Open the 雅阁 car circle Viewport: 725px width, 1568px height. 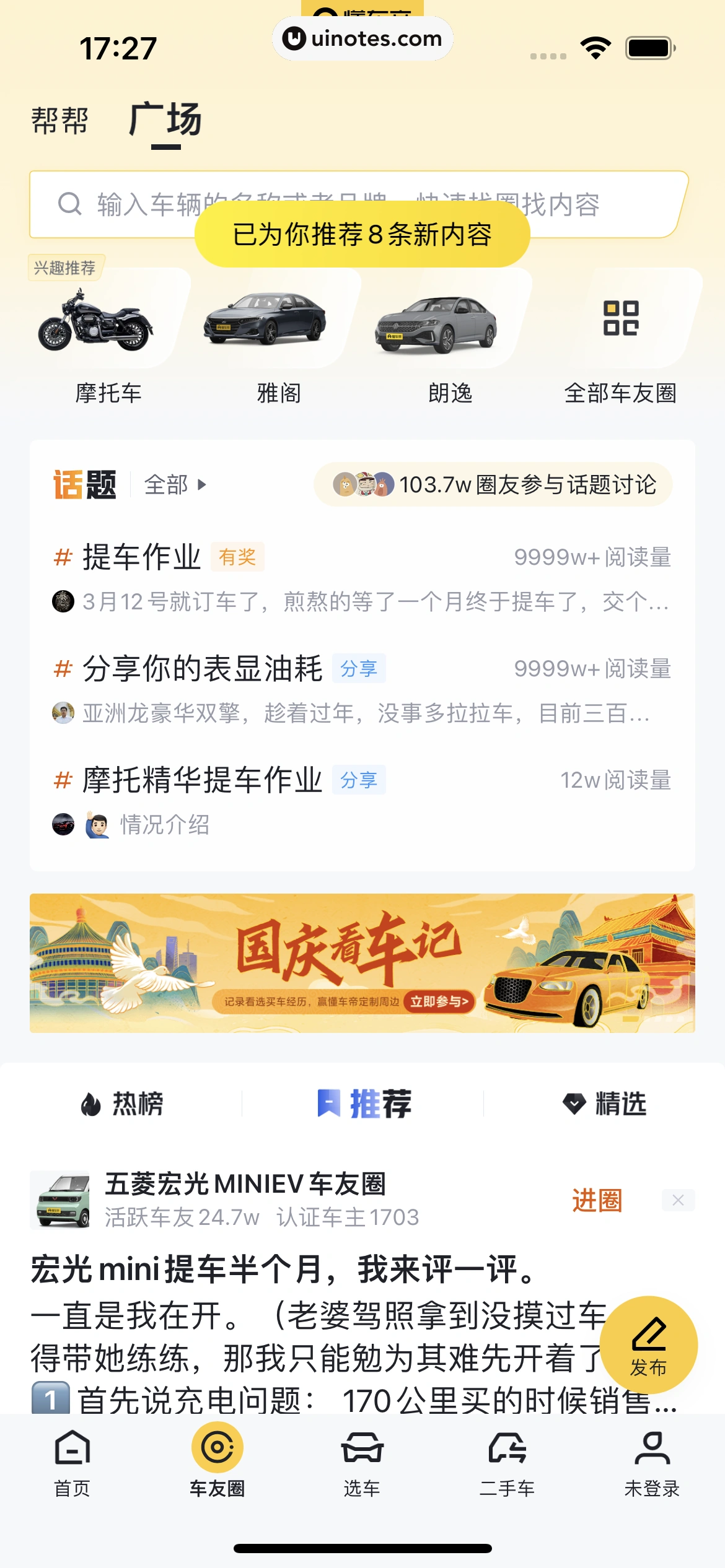click(278, 339)
